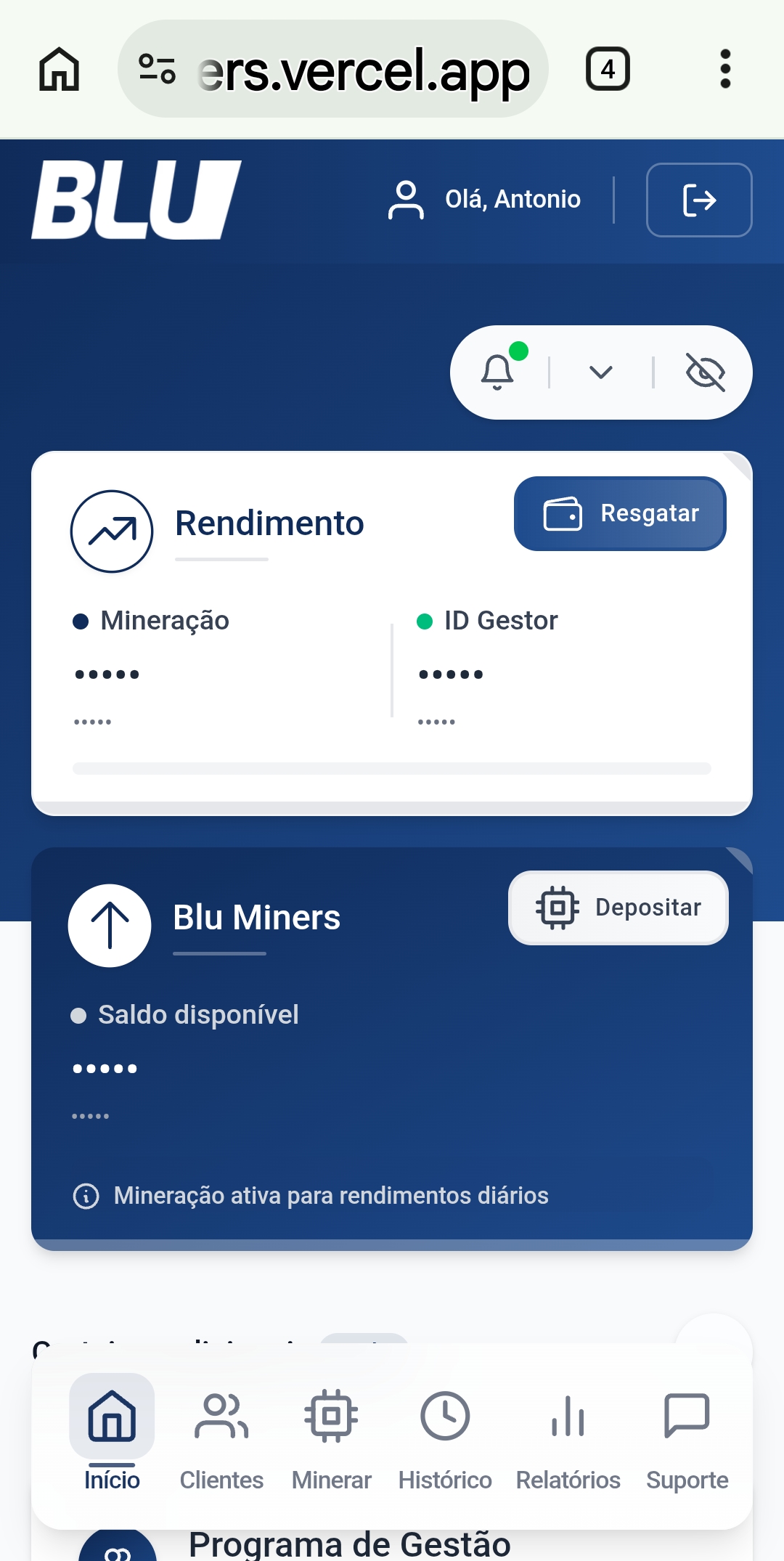Go to the Minerar tab
Screen dimensions: 784x1561
click(x=331, y=1430)
